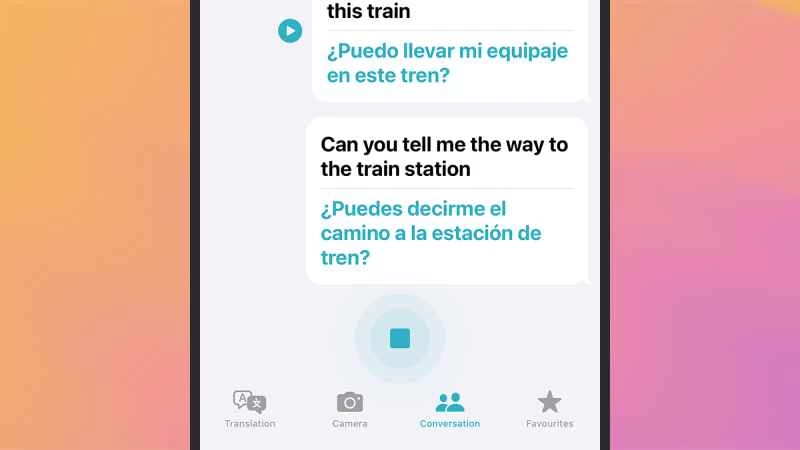Go to the Favourites tab
The height and width of the screenshot is (450, 800).
[549, 409]
